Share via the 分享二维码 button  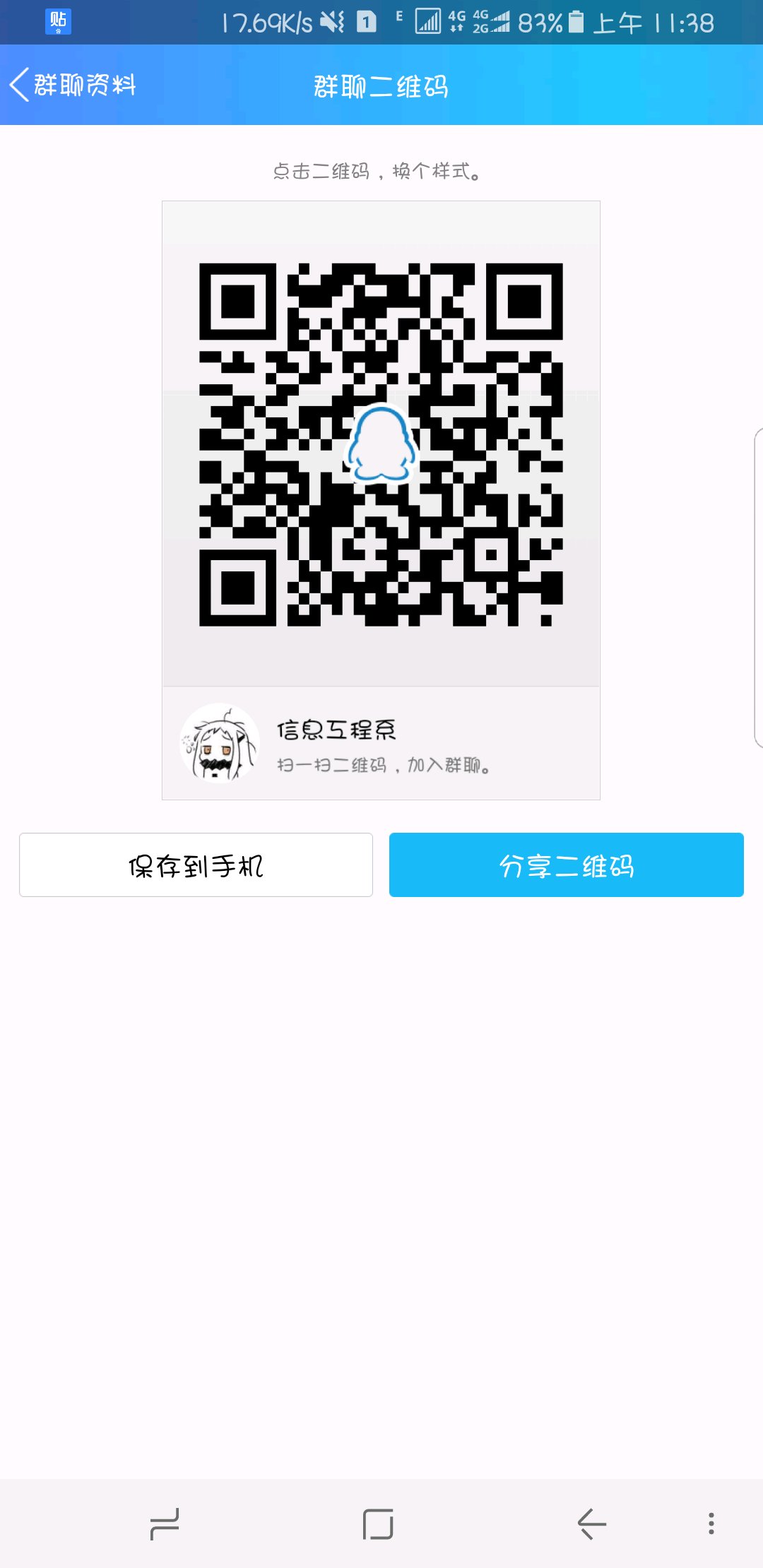(x=566, y=865)
